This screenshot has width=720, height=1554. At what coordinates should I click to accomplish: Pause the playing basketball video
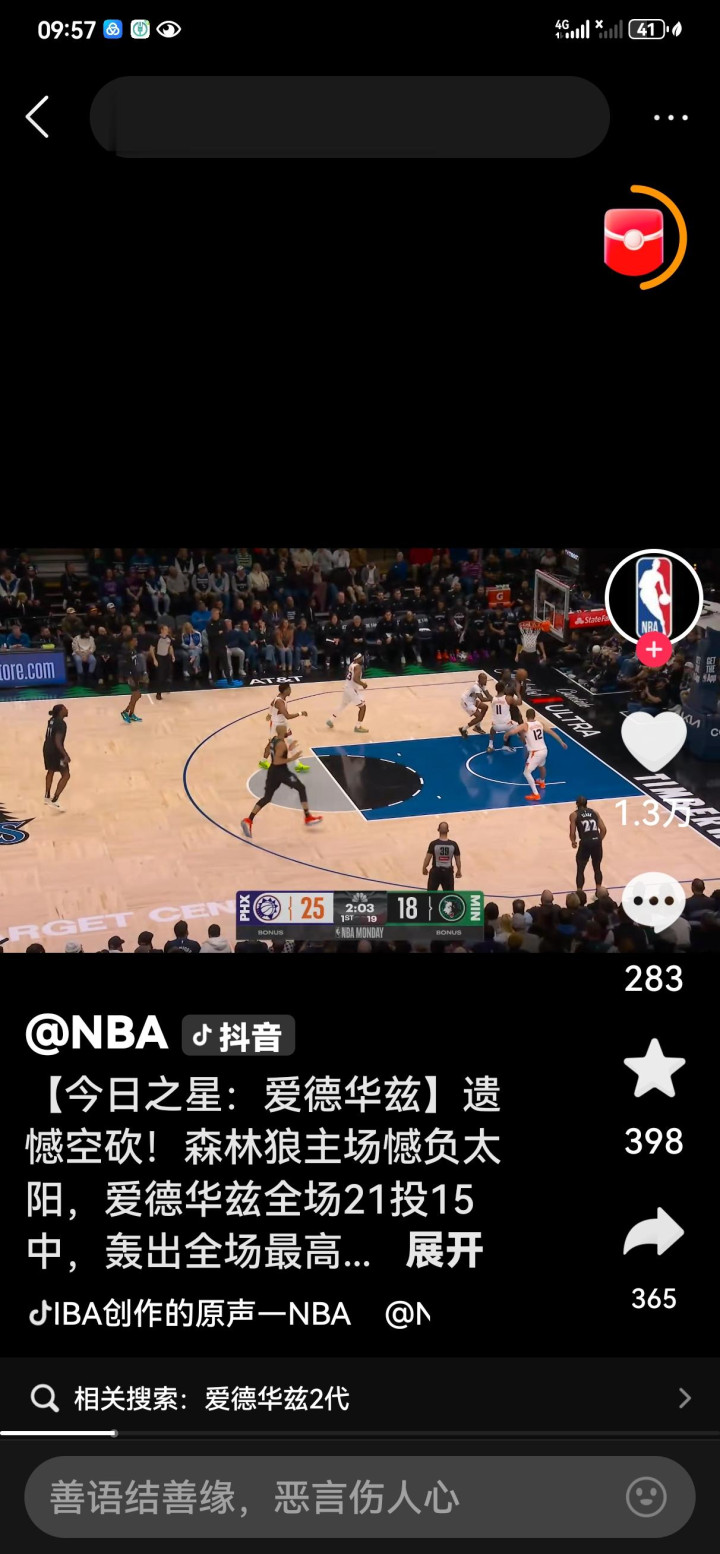pyautogui.click(x=300, y=750)
